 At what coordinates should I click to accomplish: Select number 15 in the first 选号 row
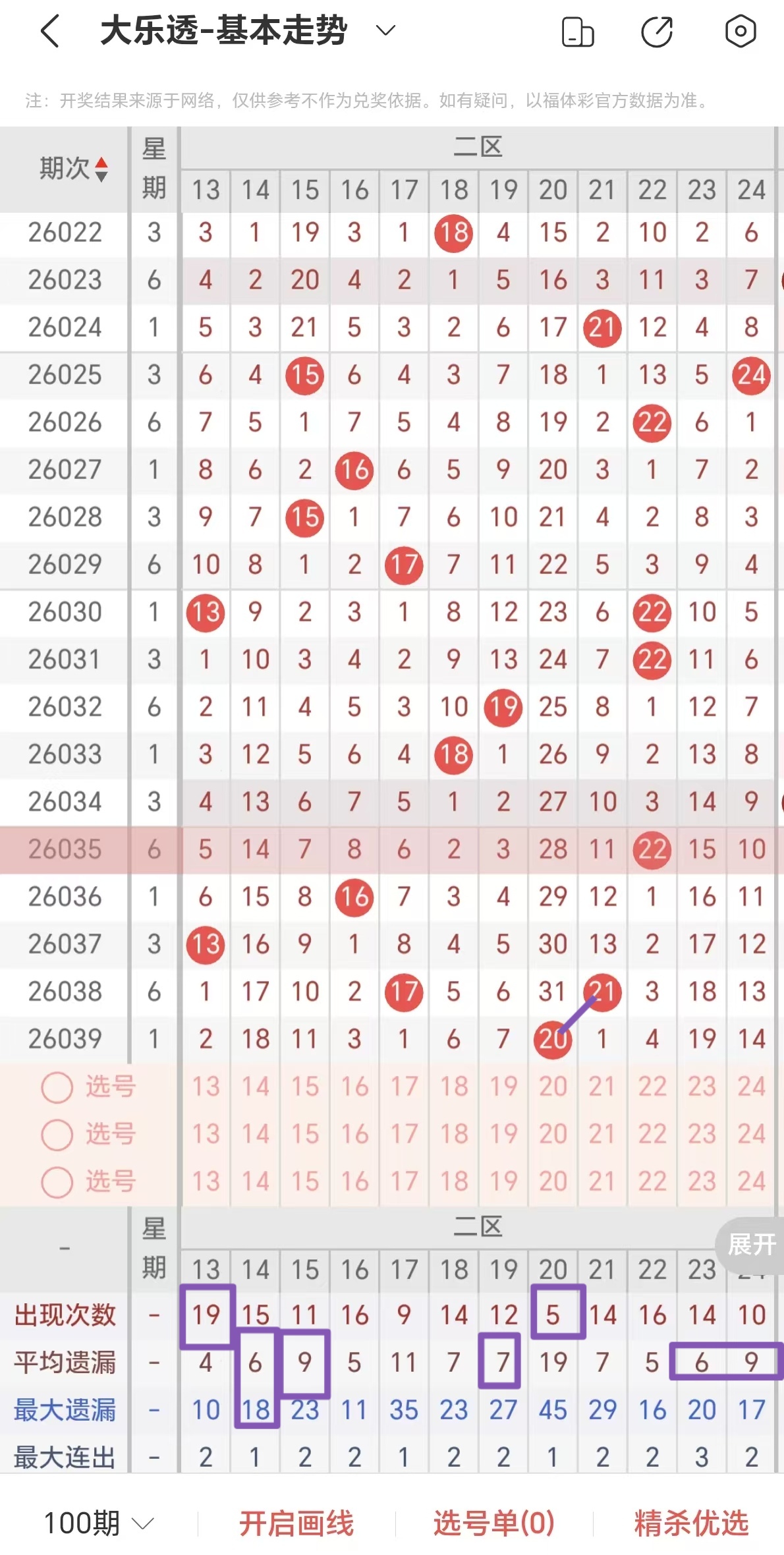click(304, 1087)
